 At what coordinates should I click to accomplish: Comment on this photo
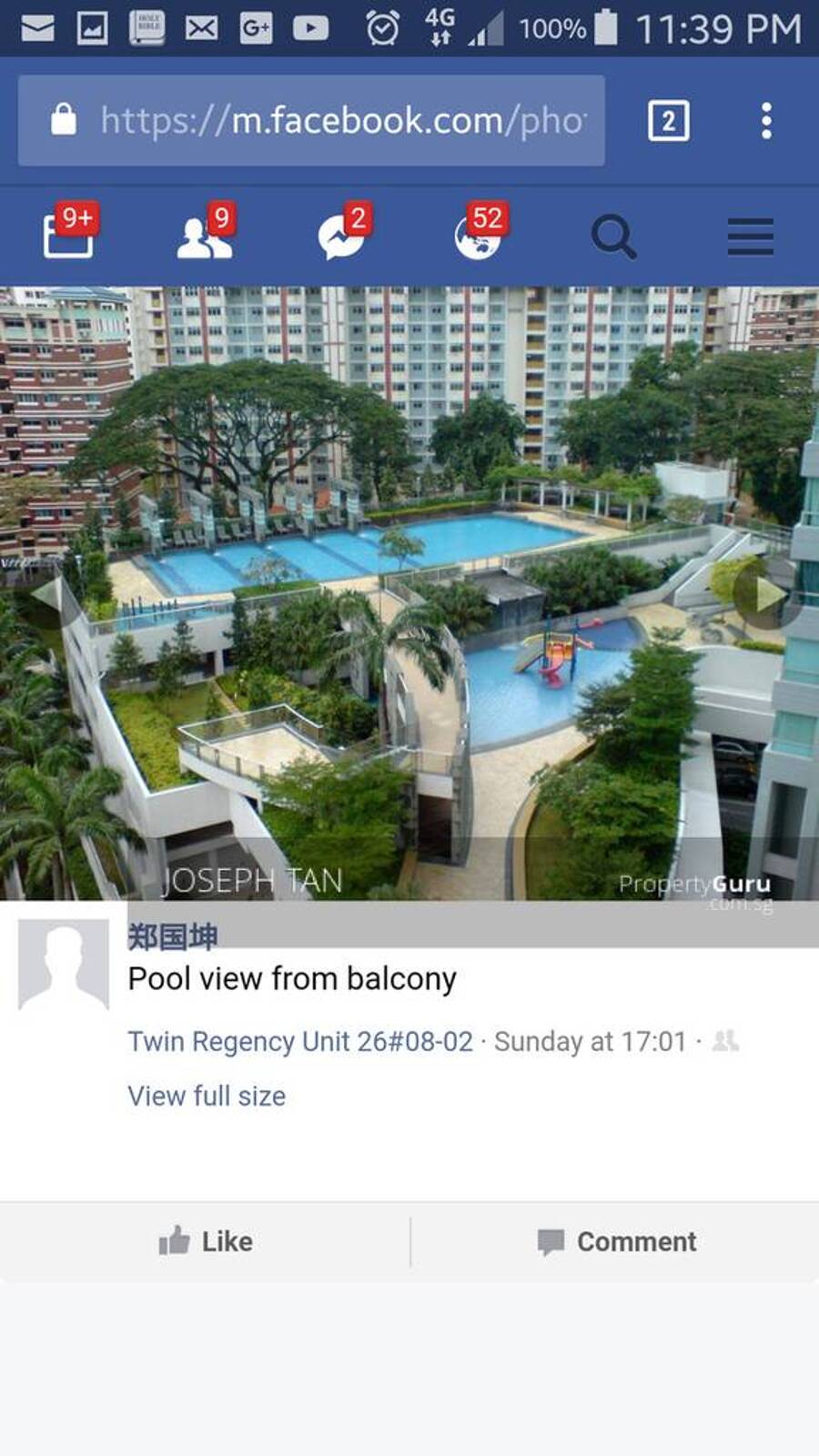tap(616, 1241)
